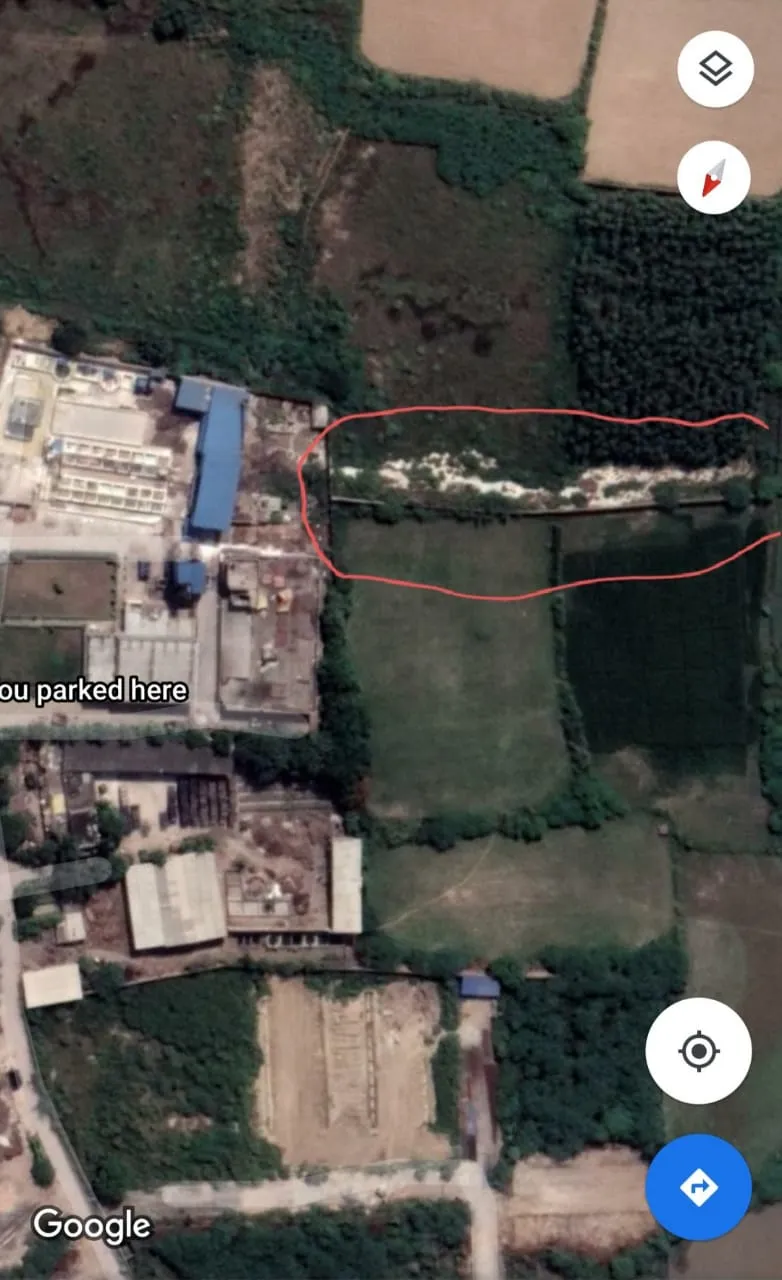The width and height of the screenshot is (782, 1280).
Task: Open the 'You parked here' marker
Action: click(x=93, y=690)
